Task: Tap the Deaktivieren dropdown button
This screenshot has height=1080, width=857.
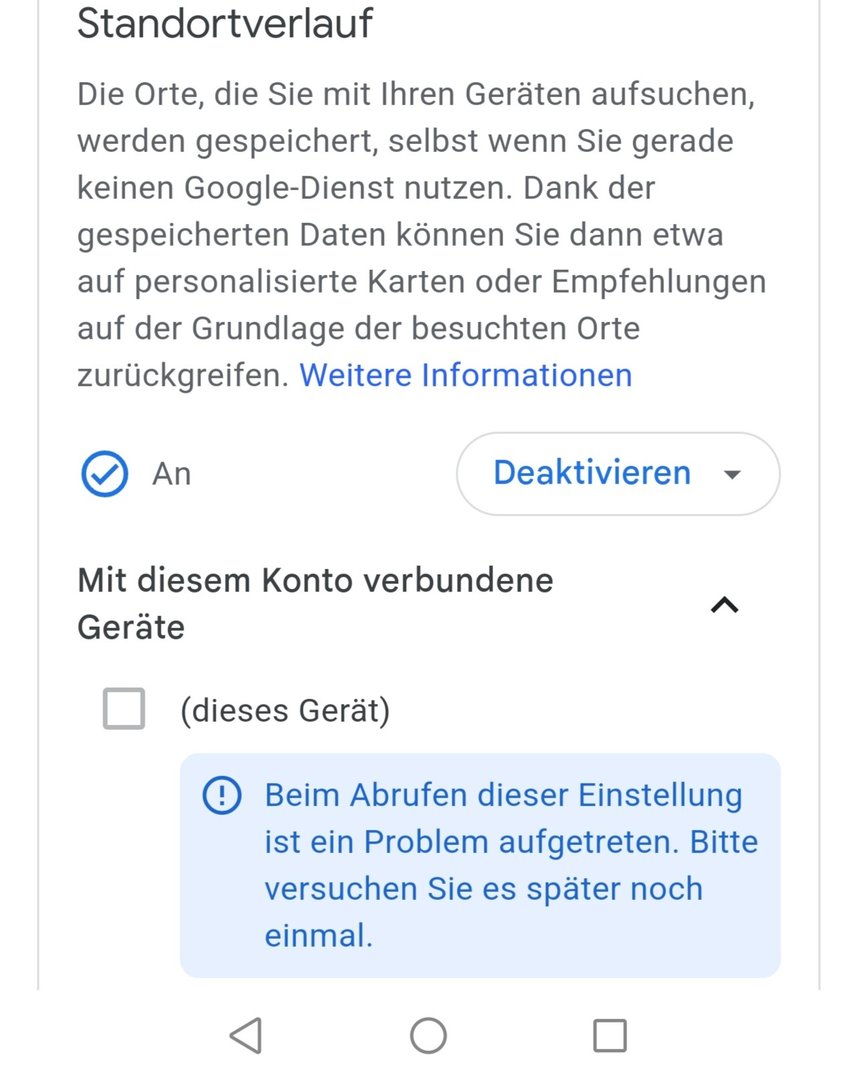Action: click(617, 473)
